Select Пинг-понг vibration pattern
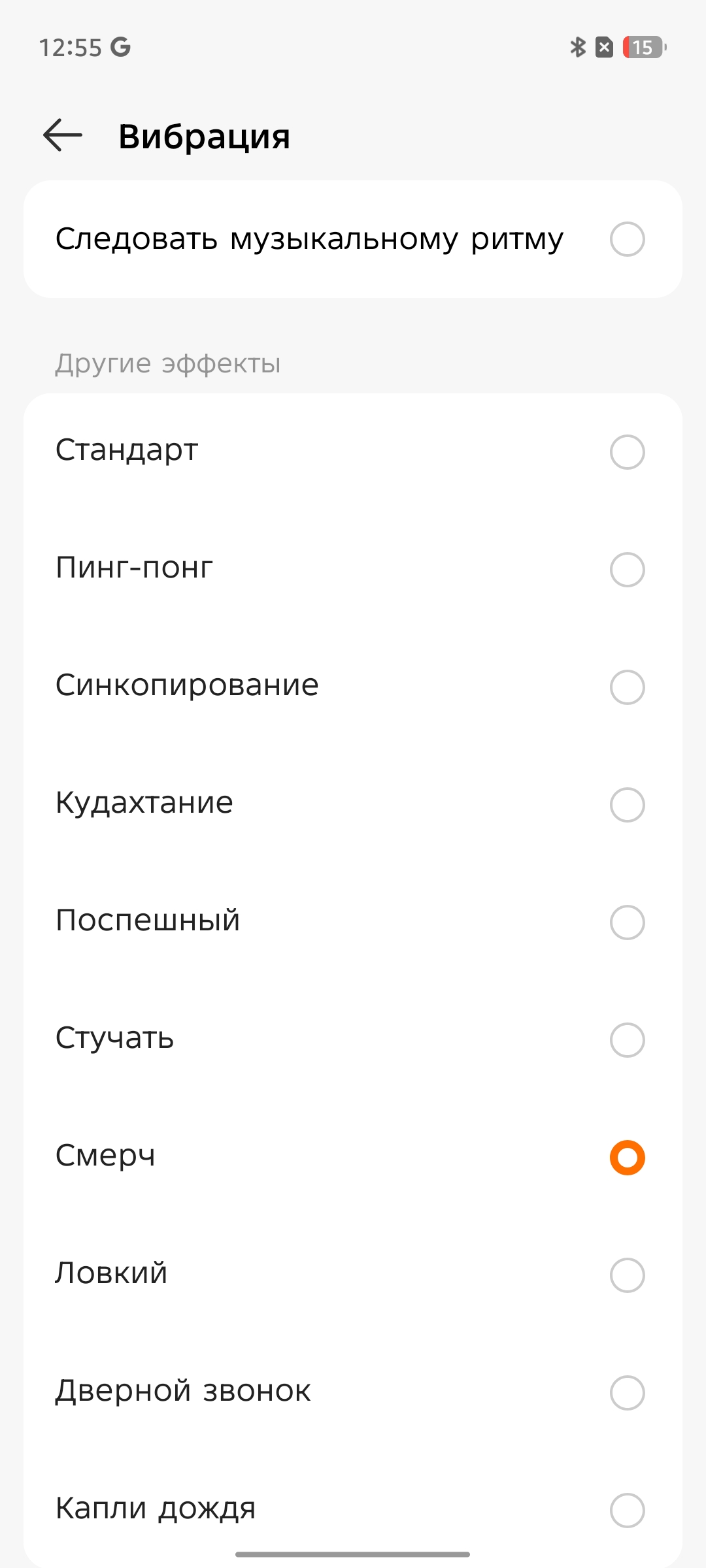Screen dimensions: 706x1568 click(x=626, y=570)
